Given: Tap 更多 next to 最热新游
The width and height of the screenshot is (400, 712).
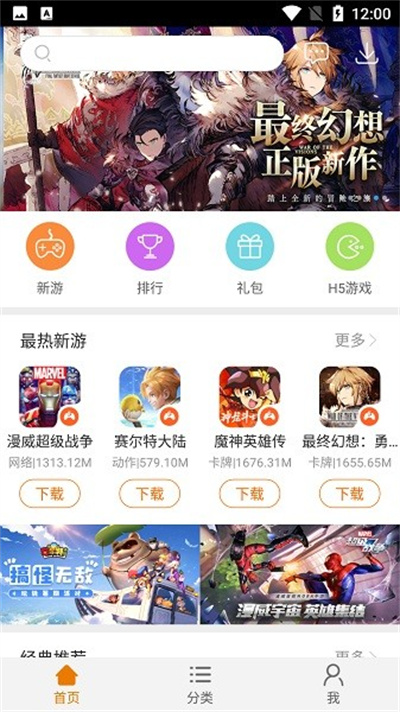Looking at the screenshot, I should pos(356,340).
